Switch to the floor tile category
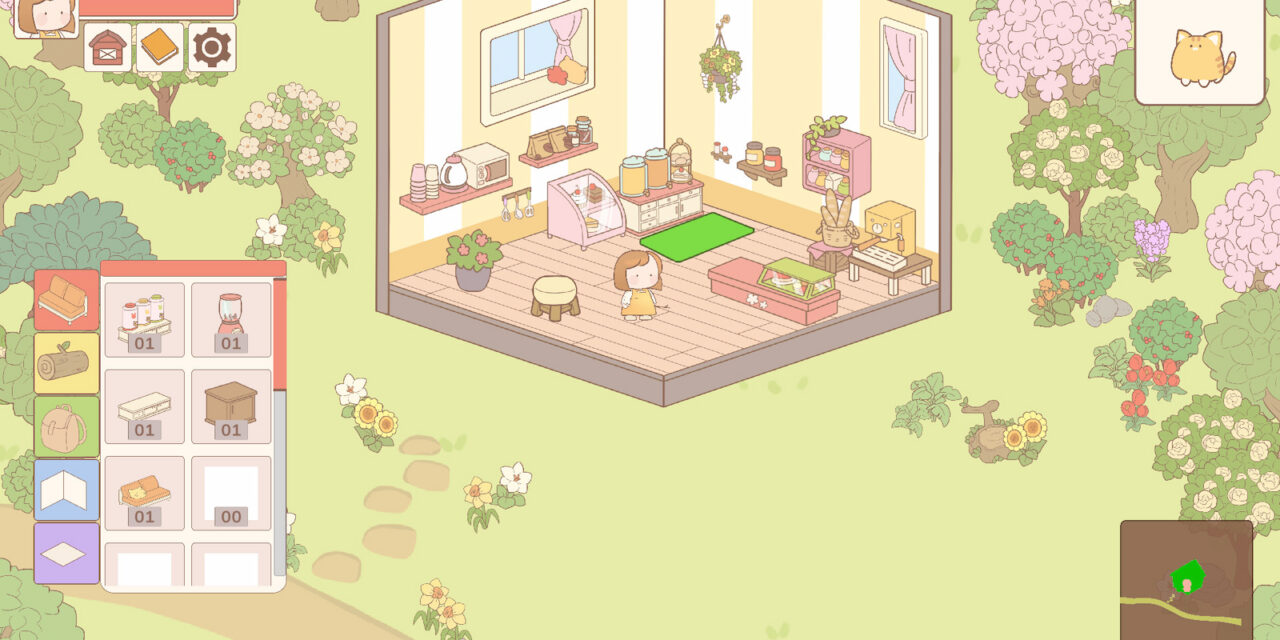Image resolution: width=1280 pixels, height=640 pixels. (x=66, y=553)
